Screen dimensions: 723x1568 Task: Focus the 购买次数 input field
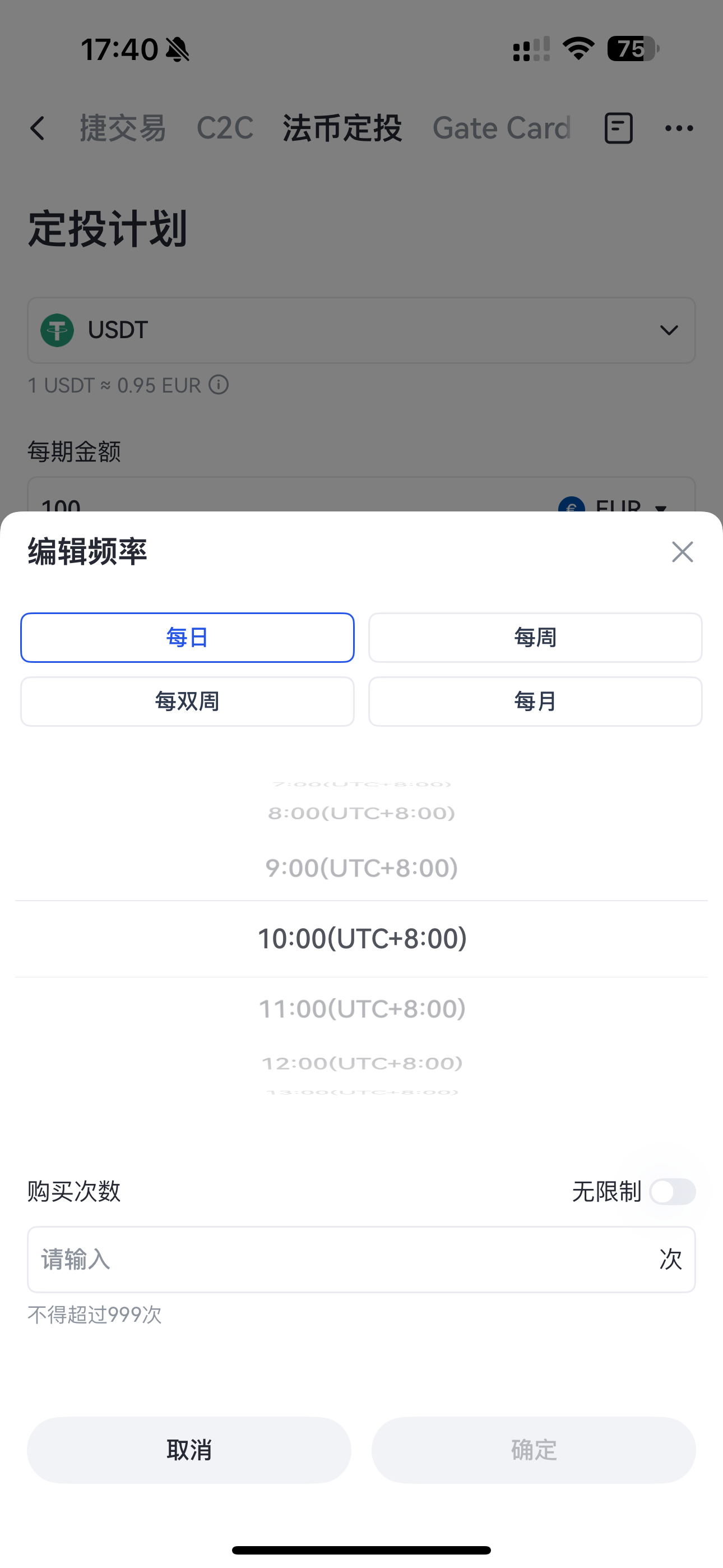tap(361, 1260)
